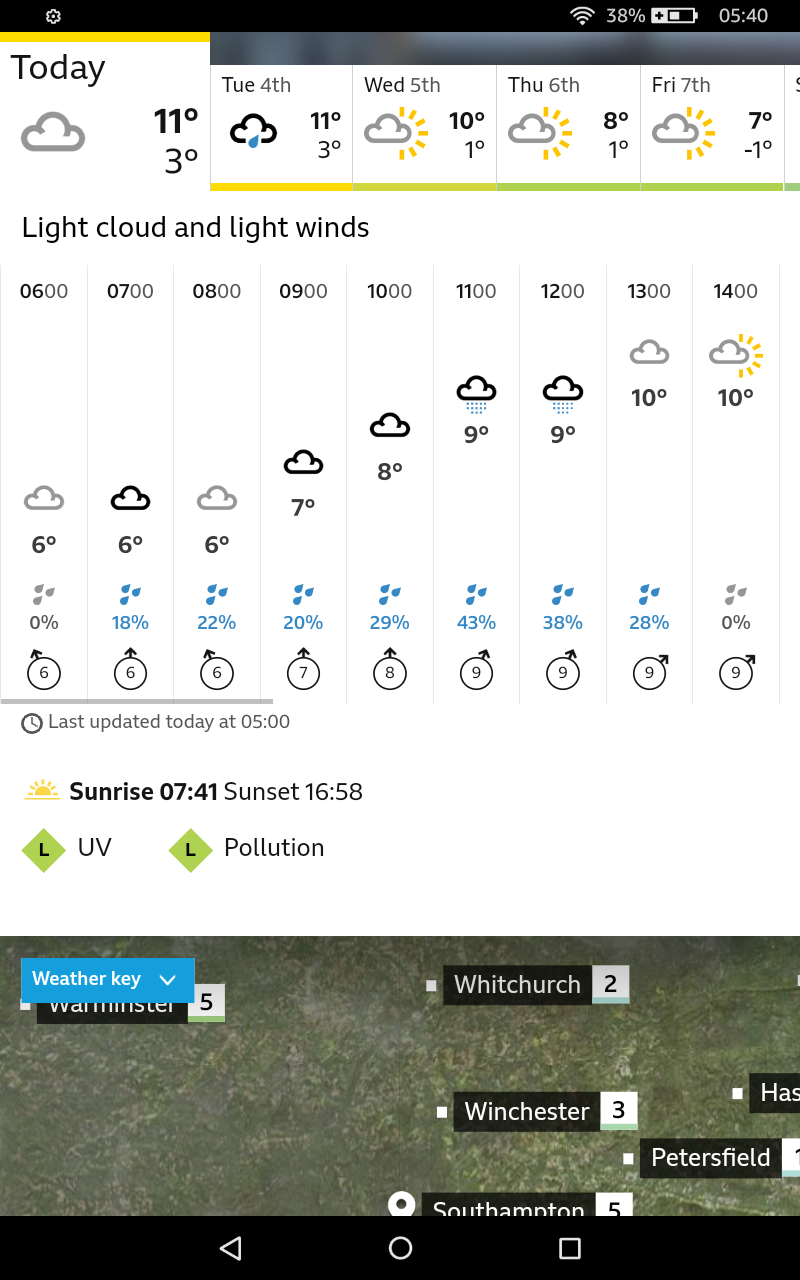Switch to Thu 6th forecast
This screenshot has height=1280, width=800.
(568, 125)
